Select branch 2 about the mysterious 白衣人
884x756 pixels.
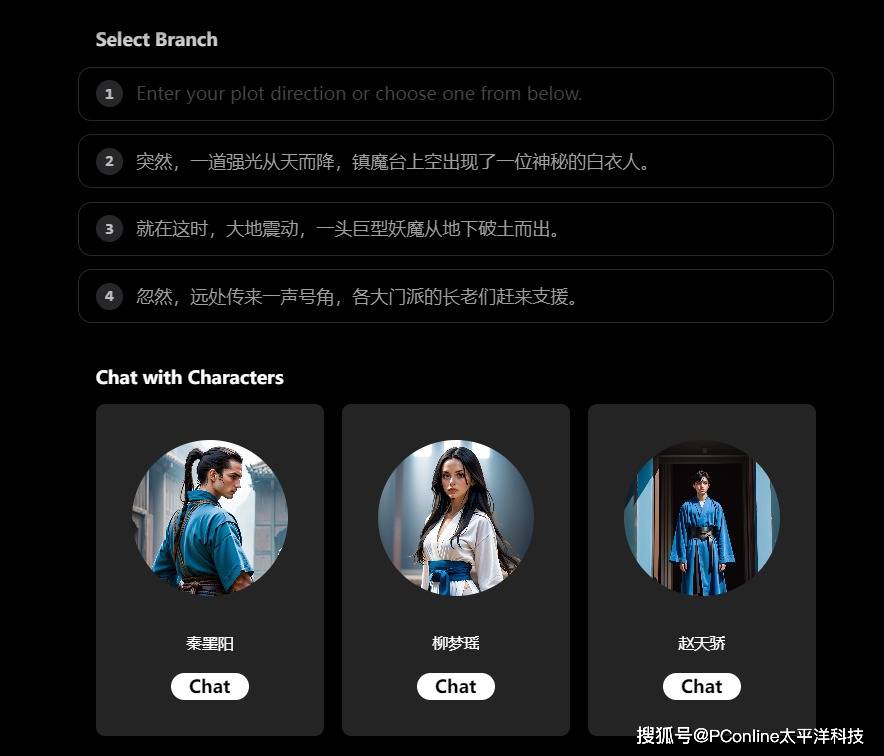(456, 161)
